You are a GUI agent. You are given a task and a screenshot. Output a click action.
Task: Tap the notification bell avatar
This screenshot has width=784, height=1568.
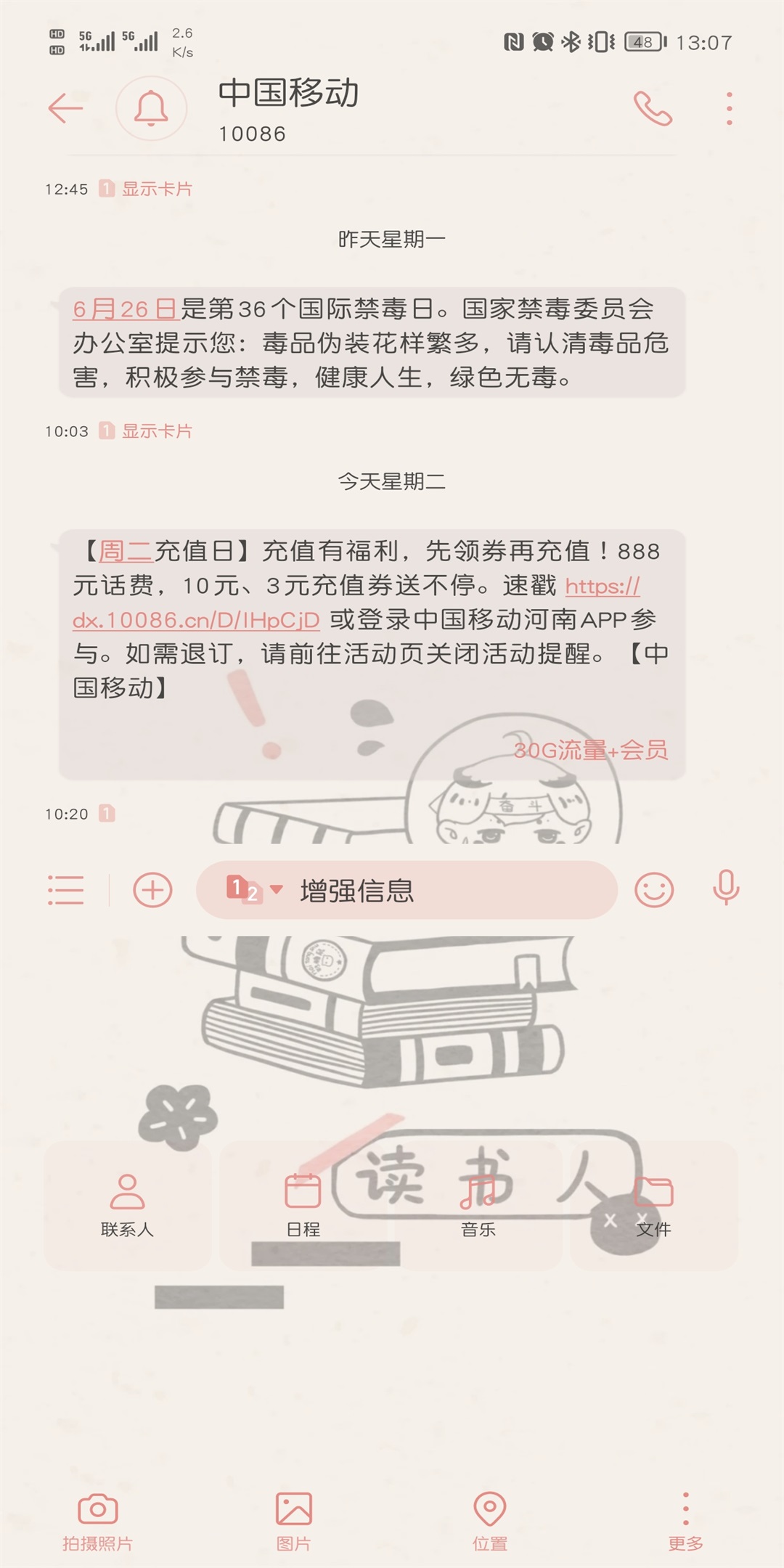click(151, 109)
